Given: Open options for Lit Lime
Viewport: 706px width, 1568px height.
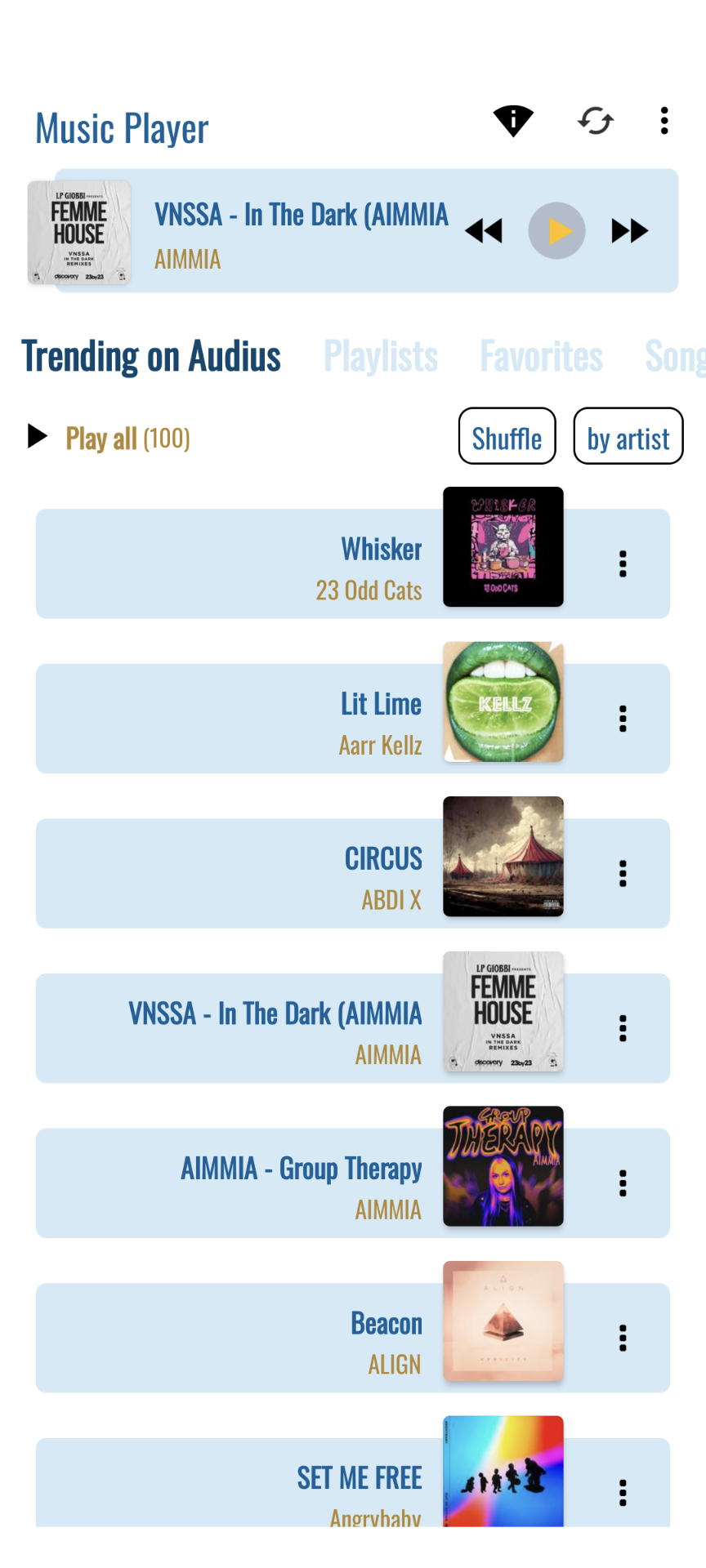Looking at the screenshot, I should point(623,719).
